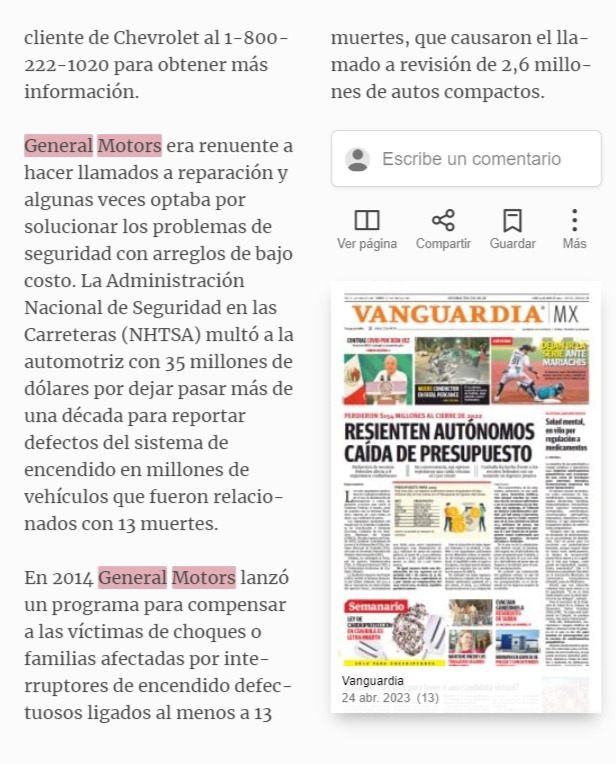Open Ver página view
This screenshot has width=616, height=764.
(x=367, y=229)
